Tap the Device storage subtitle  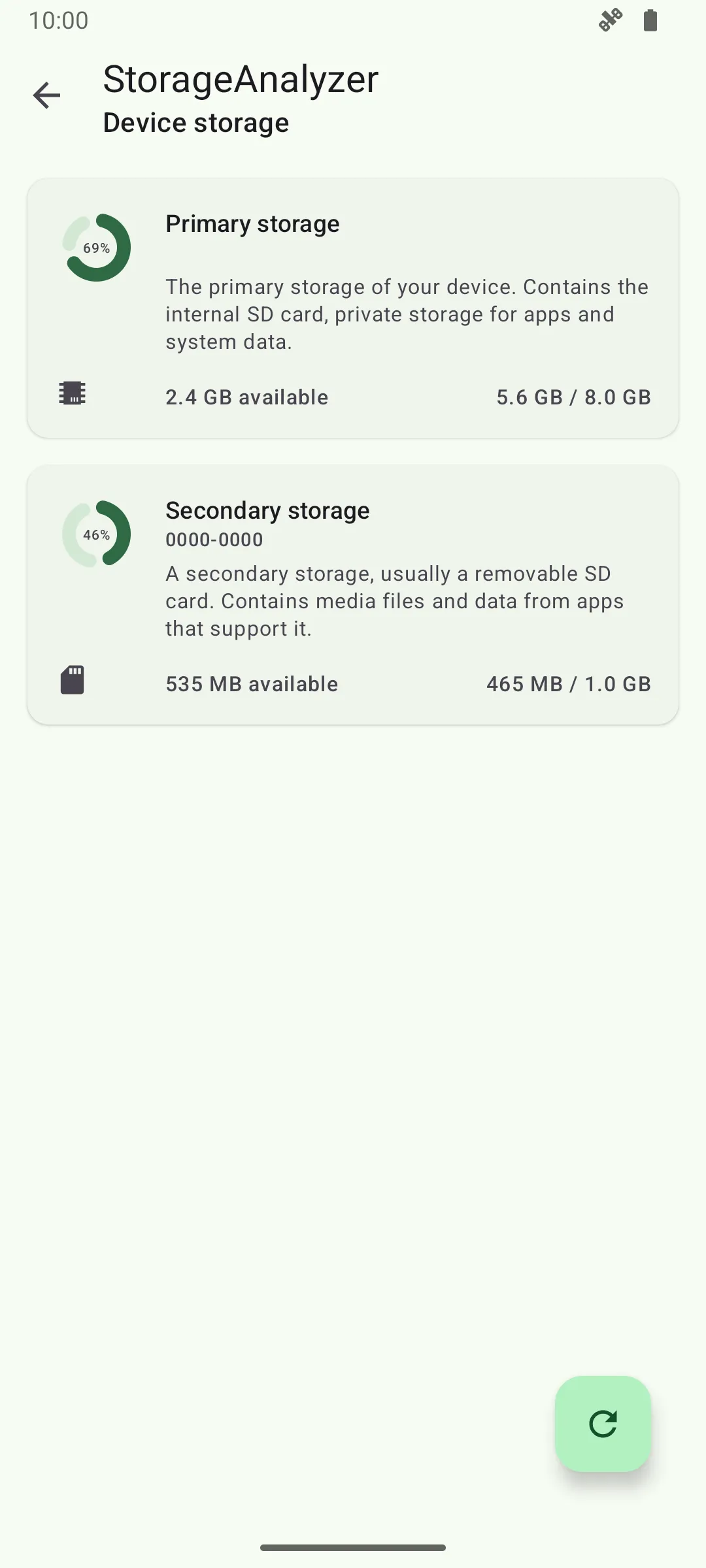tap(195, 122)
